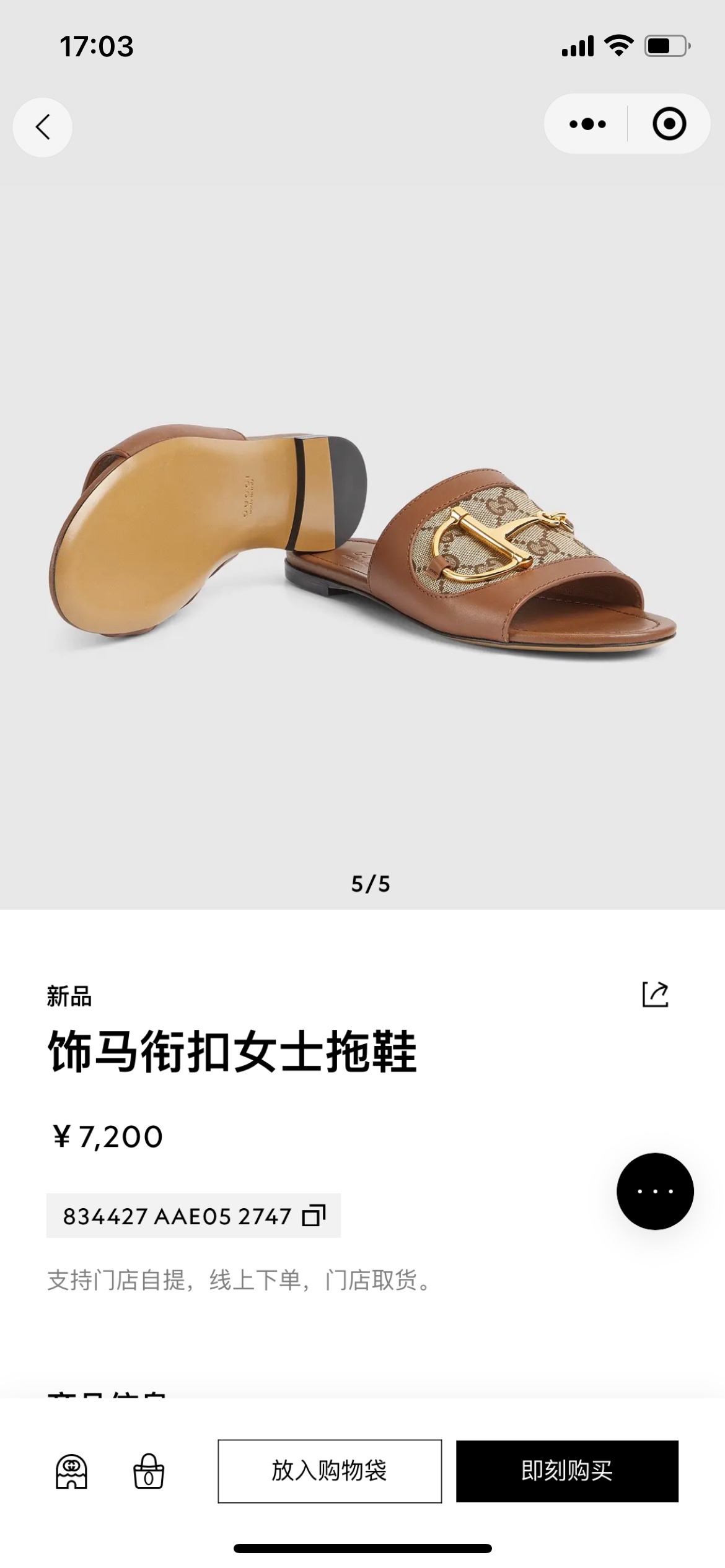Open the shopping bag icon
Screen dimensions: 725x1568
pos(149,1471)
